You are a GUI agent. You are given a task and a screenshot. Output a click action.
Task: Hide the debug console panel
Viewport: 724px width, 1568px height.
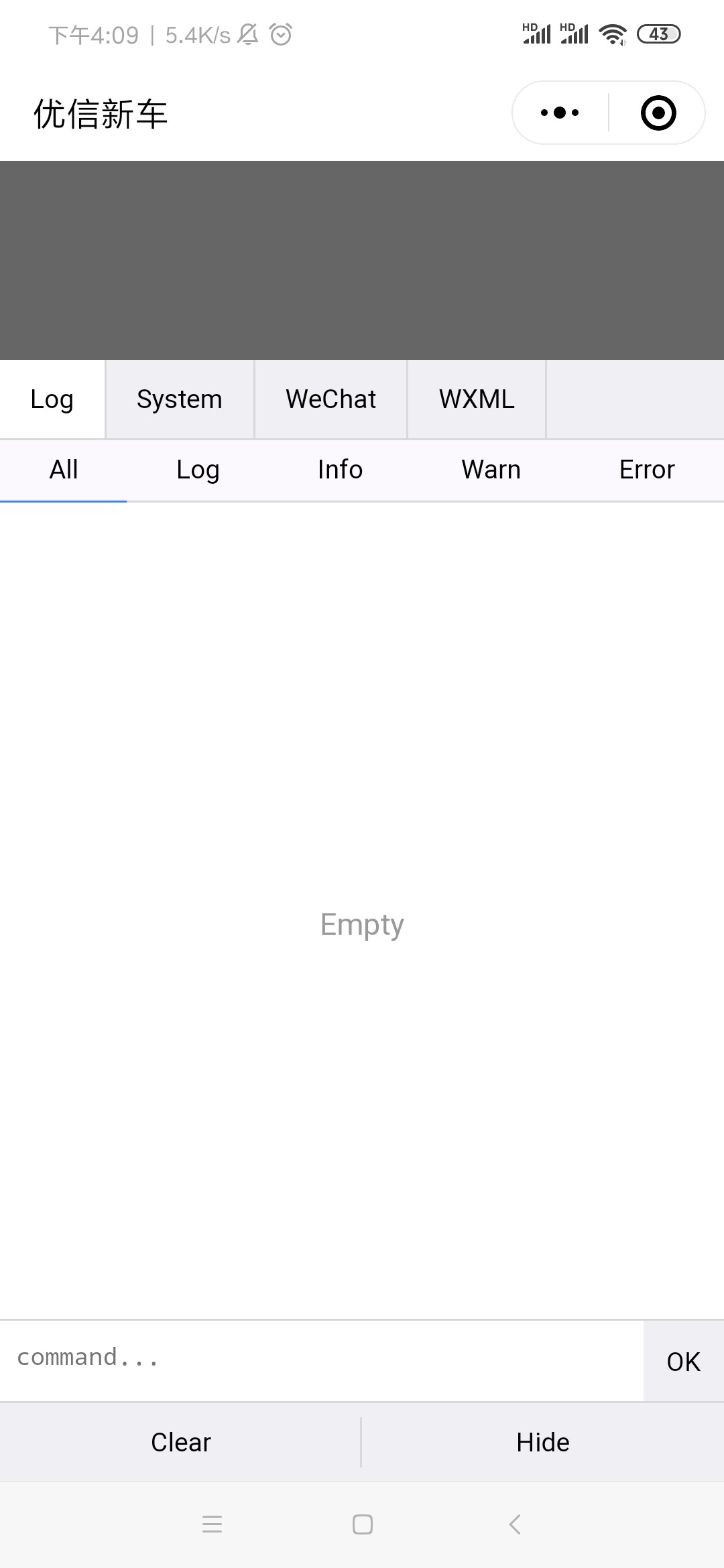click(543, 1442)
